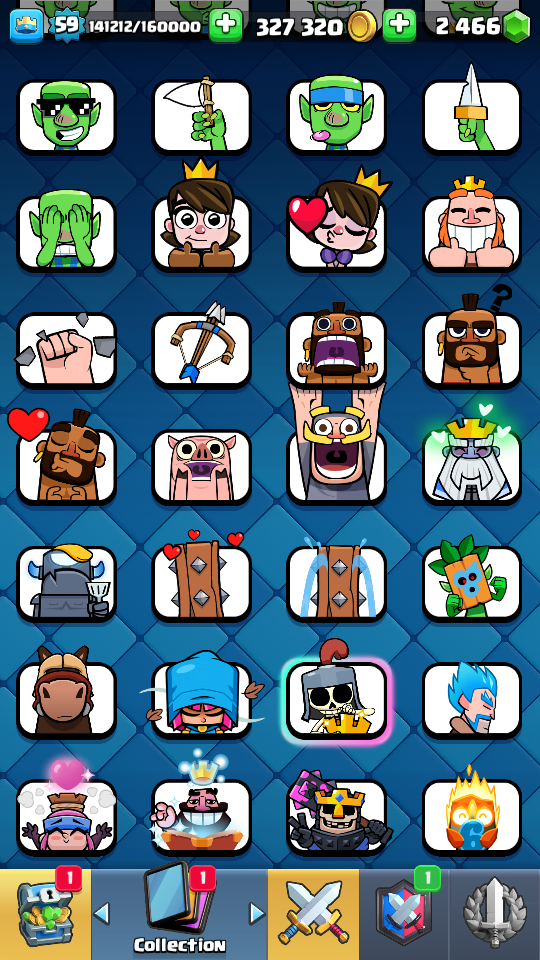Add experience with the green plus button
The height and width of the screenshot is (960, 540).
pos(226,26)
